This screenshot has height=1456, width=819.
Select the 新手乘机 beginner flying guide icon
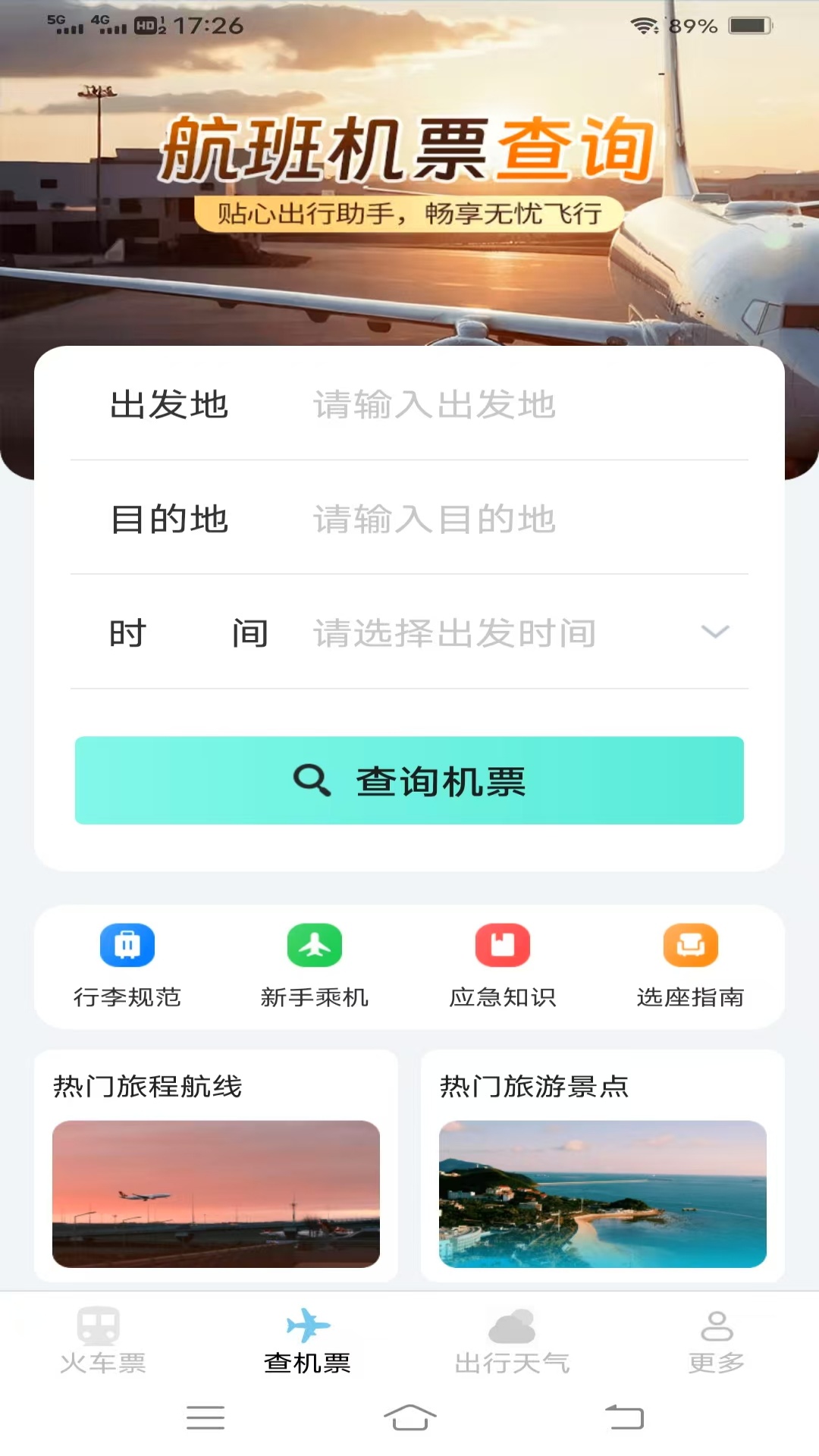coord(313,945)
